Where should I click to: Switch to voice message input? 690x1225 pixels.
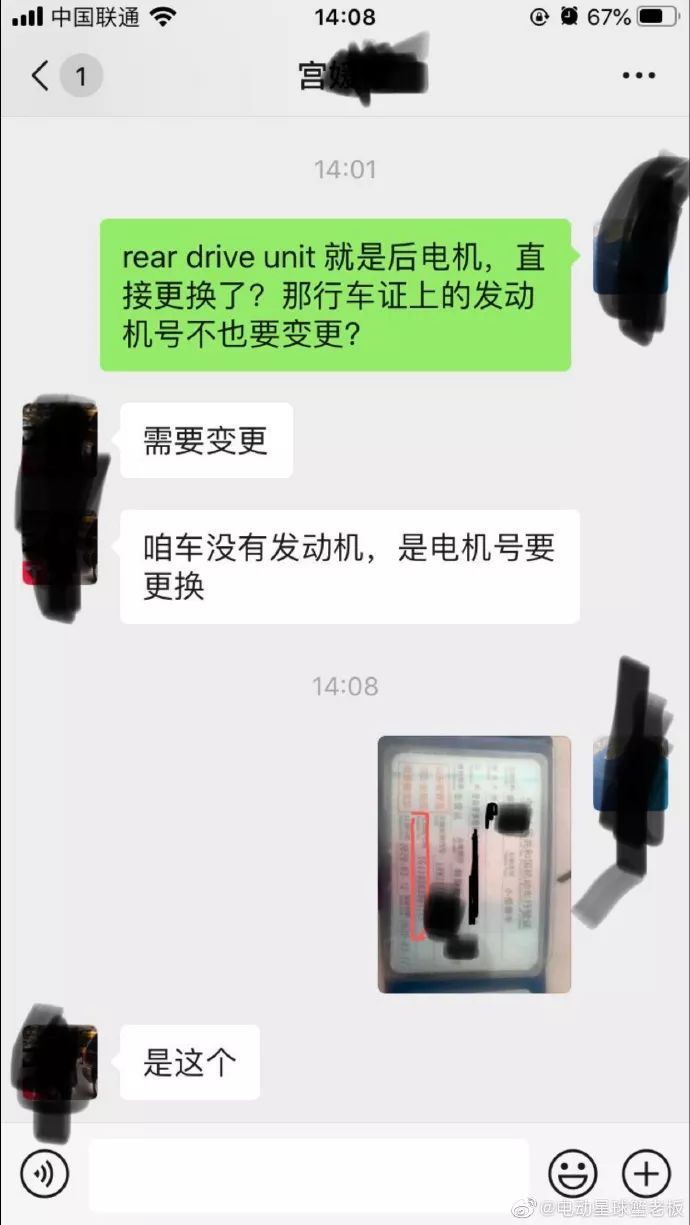[x=44, y=1174]
